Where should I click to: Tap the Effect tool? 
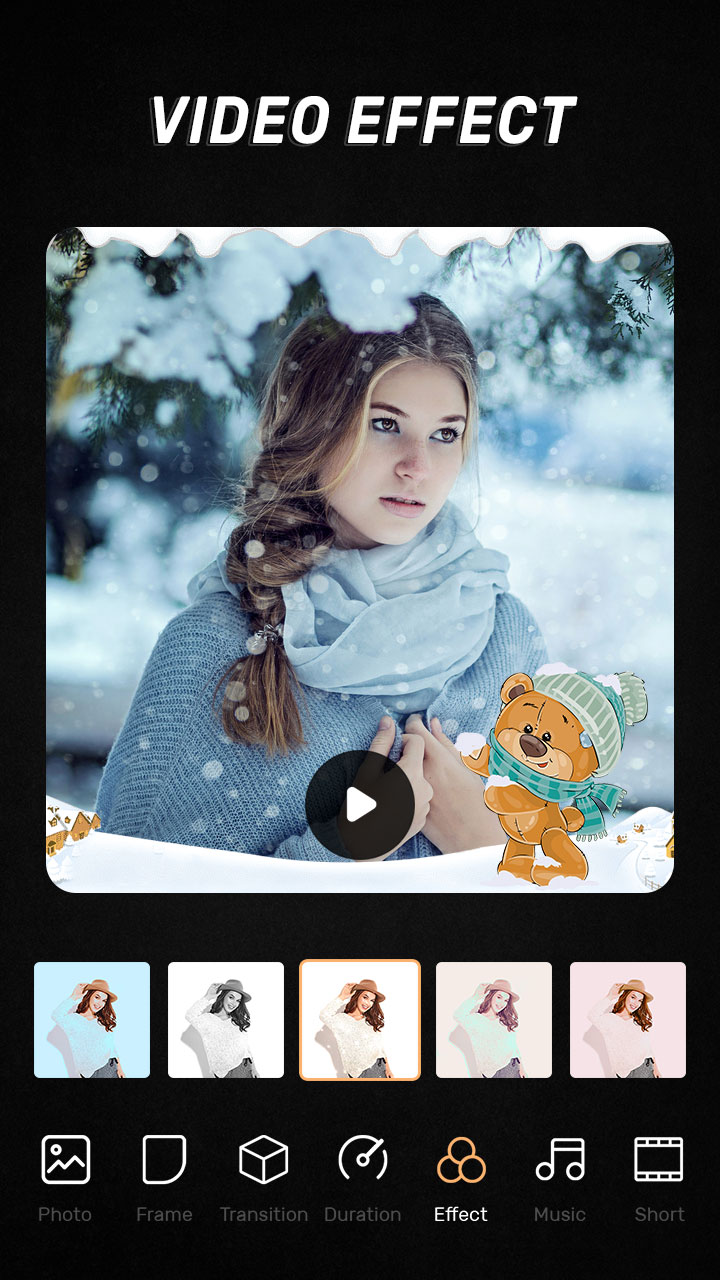(x=461, y=1179)
